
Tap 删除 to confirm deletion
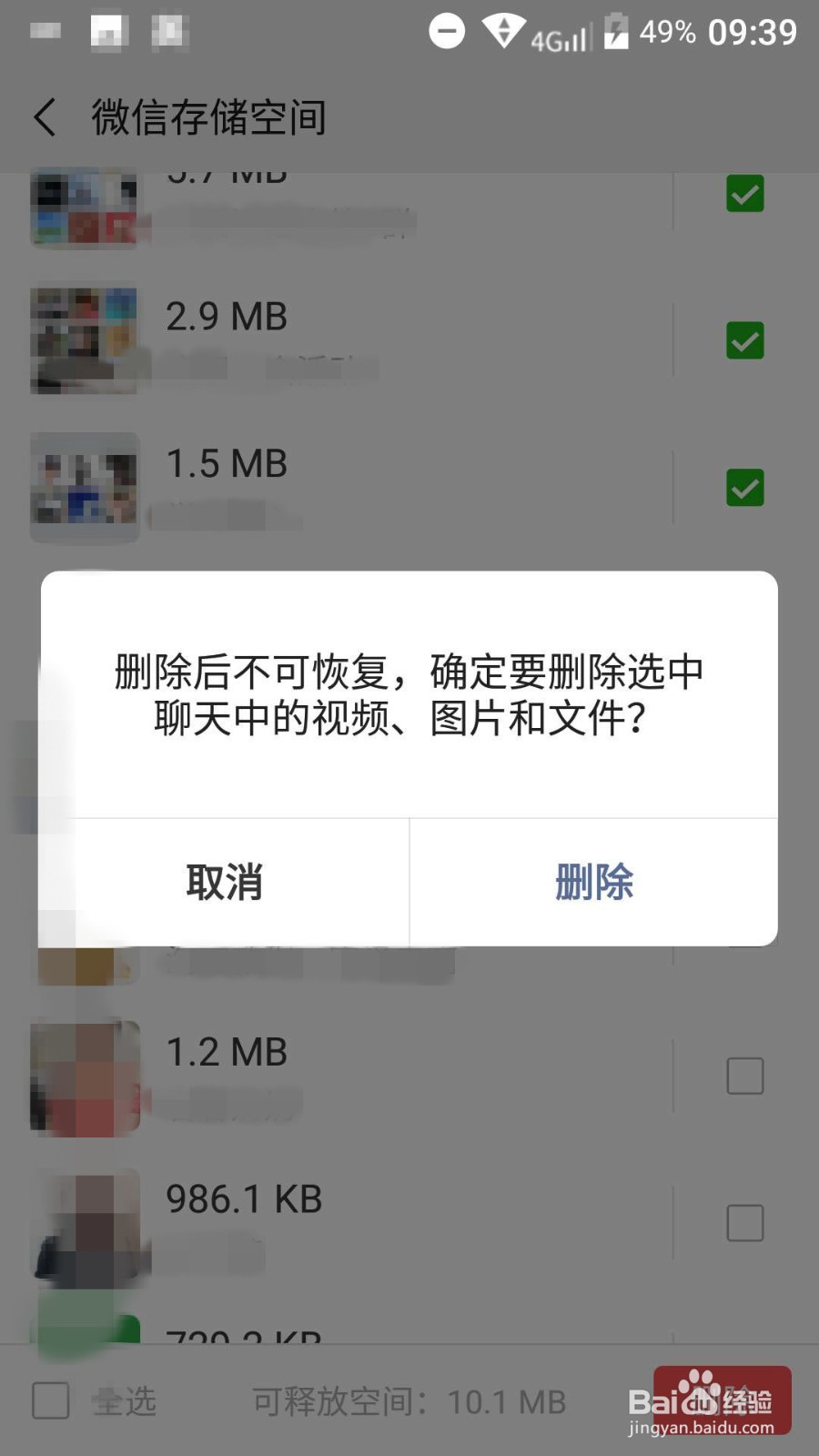pos(593,881)
